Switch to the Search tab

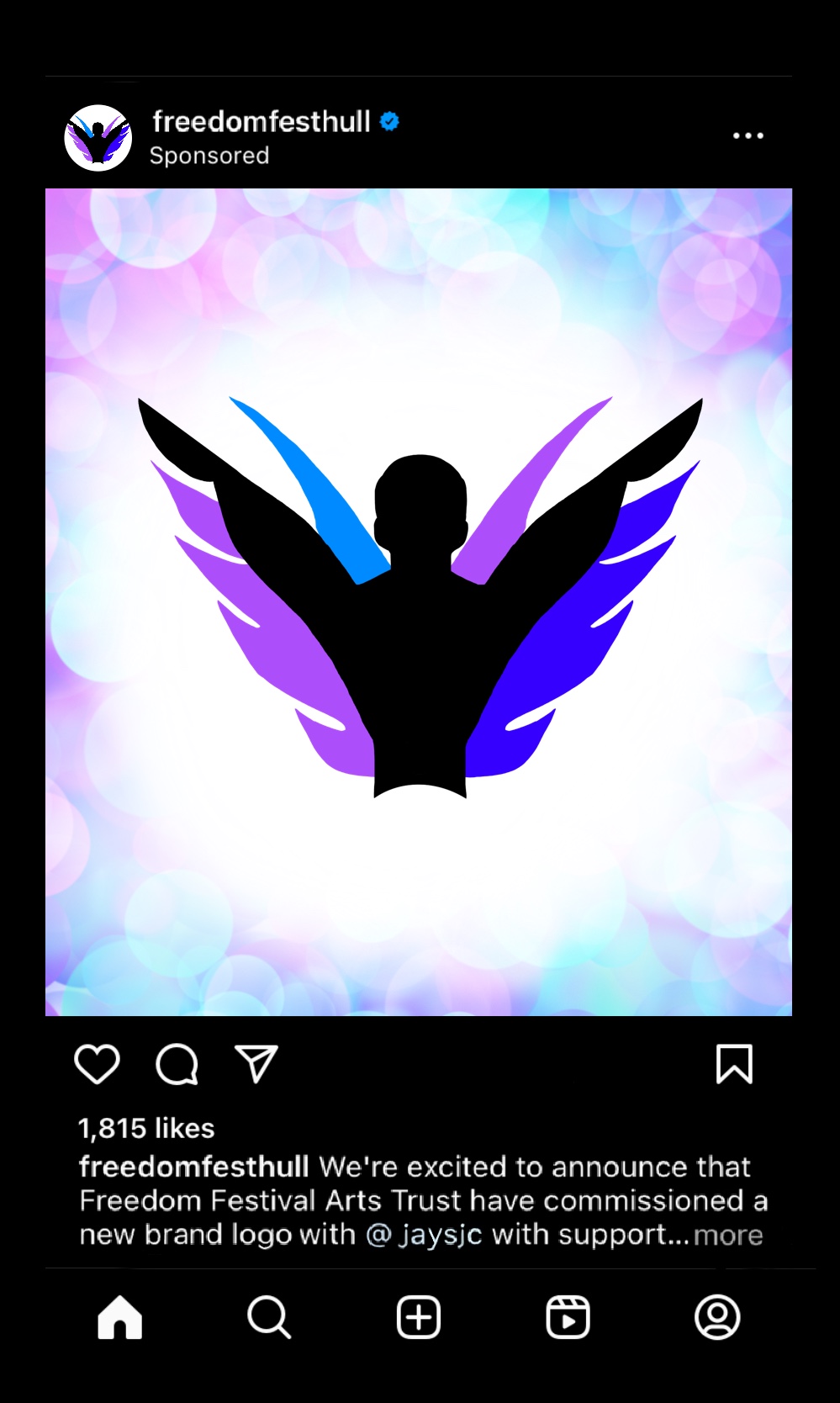[x=269, y=1316]
